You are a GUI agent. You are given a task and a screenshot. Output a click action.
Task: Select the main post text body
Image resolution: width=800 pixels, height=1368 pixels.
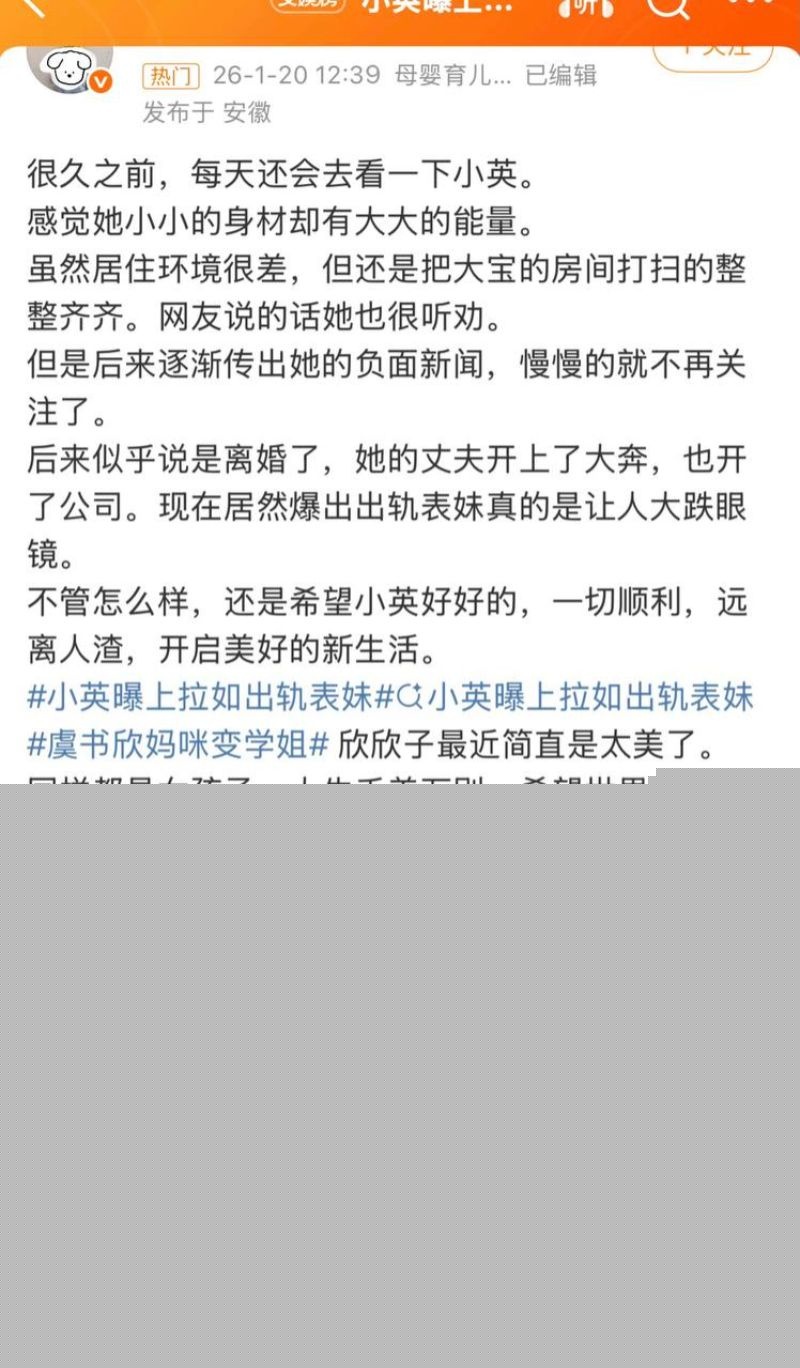390,400
